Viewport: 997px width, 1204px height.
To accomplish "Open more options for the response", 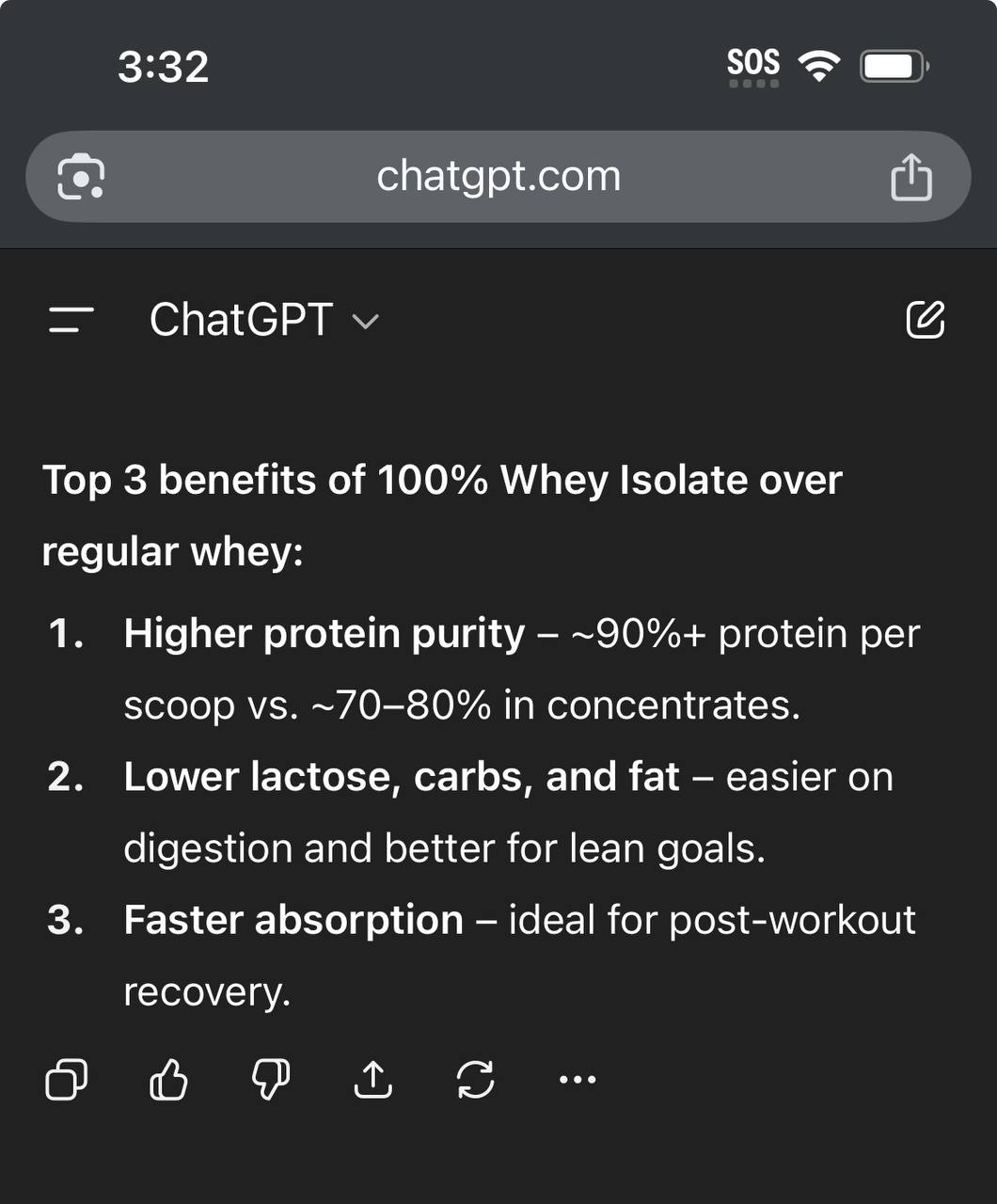I will click(578, 1079).
